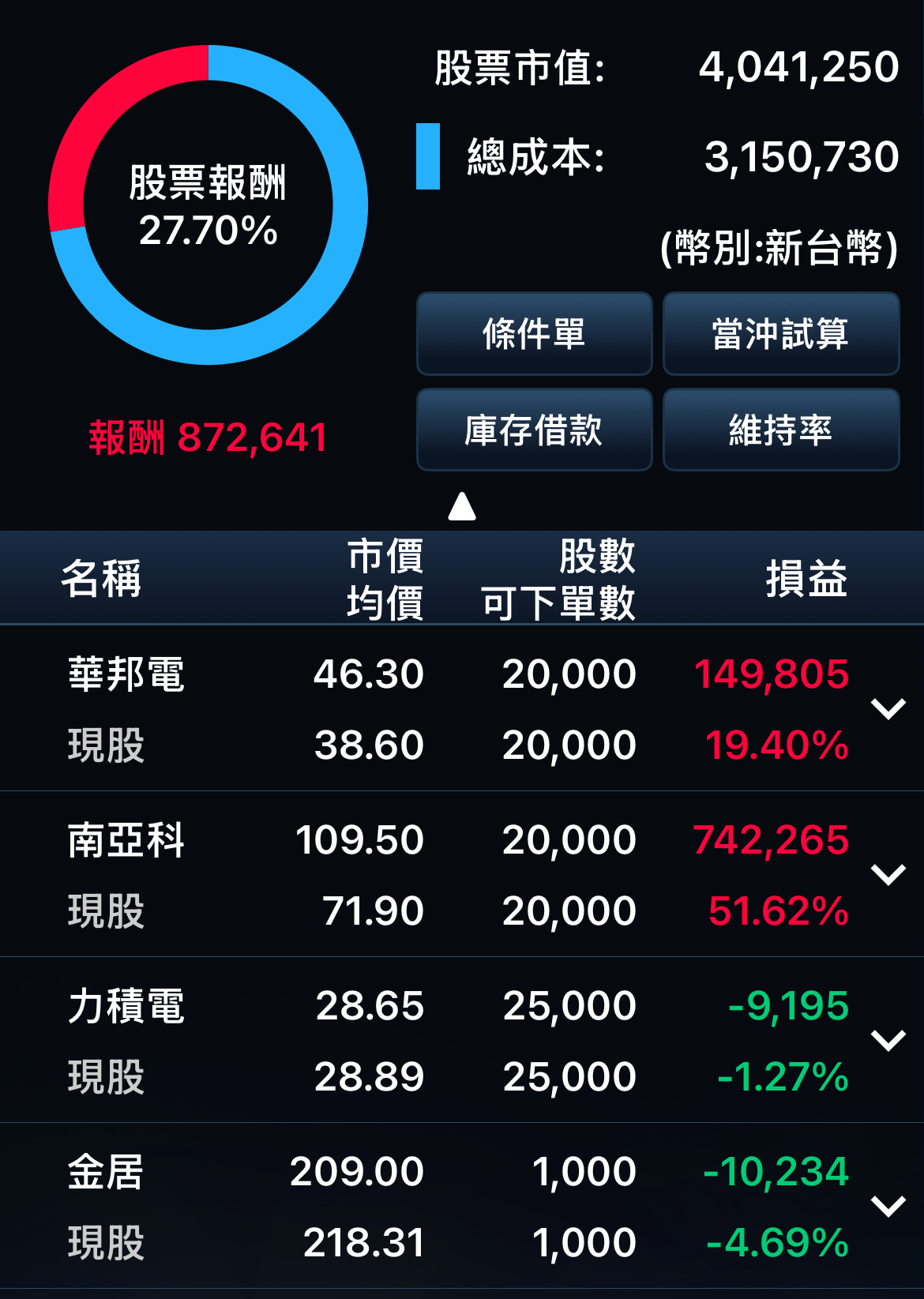The height and width of the screenshot is (1299, 924).
Task: Open the 維持率 maintenance ratio button
Action: tap(781, 430)
